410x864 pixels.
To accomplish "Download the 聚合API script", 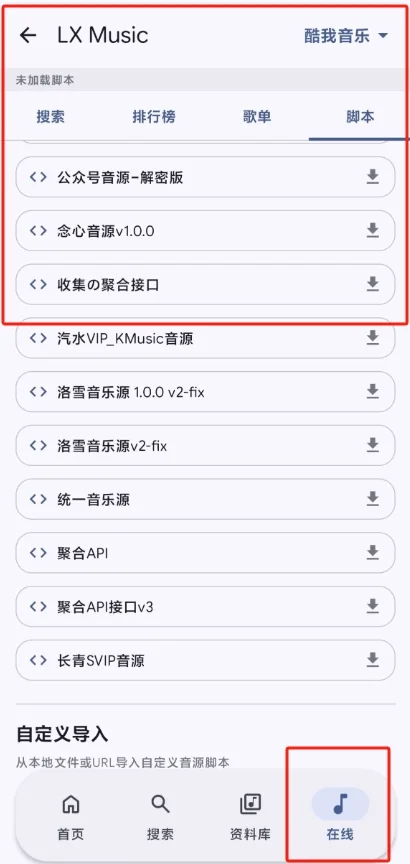I will point(373,552).
